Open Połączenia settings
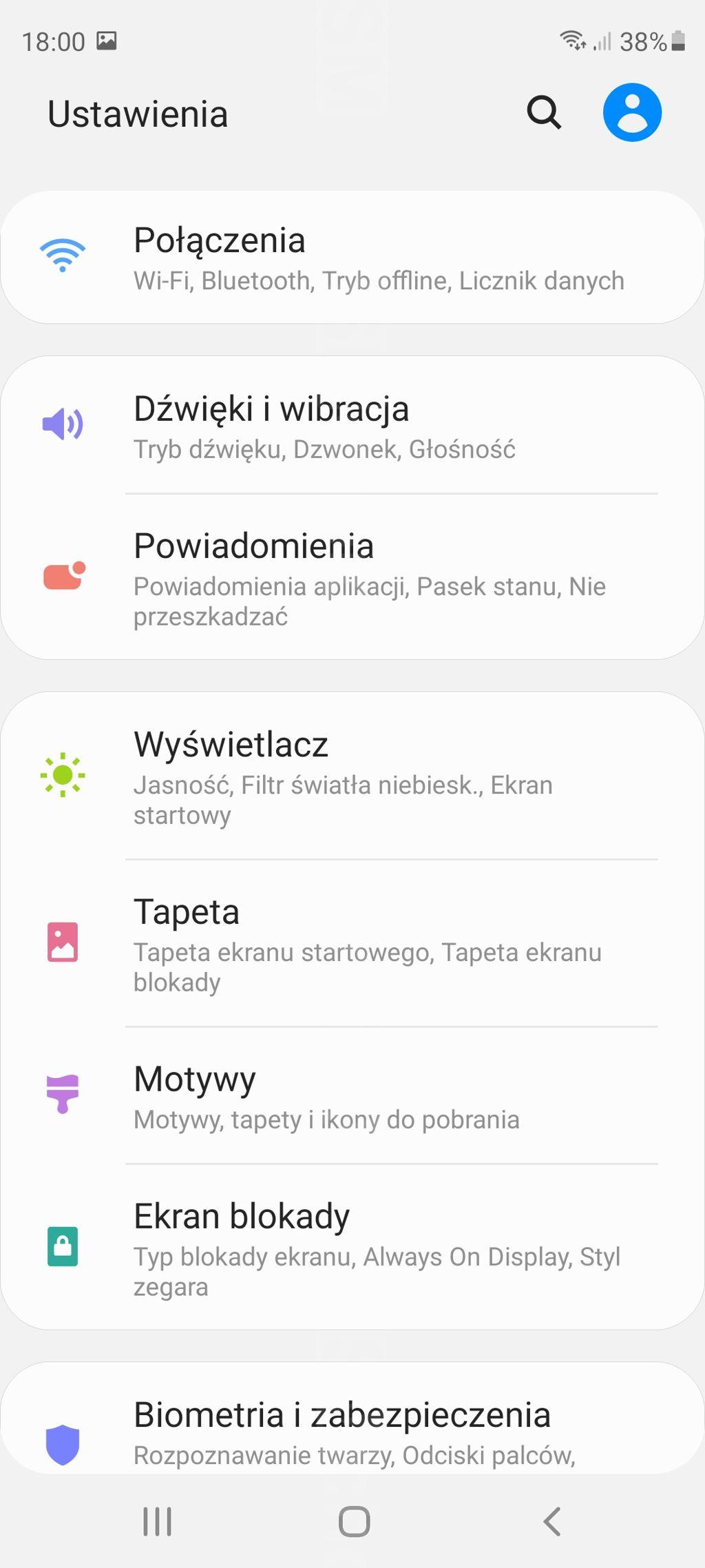The width and height of the screenshot is (705, 1568). tap(352, 258)
